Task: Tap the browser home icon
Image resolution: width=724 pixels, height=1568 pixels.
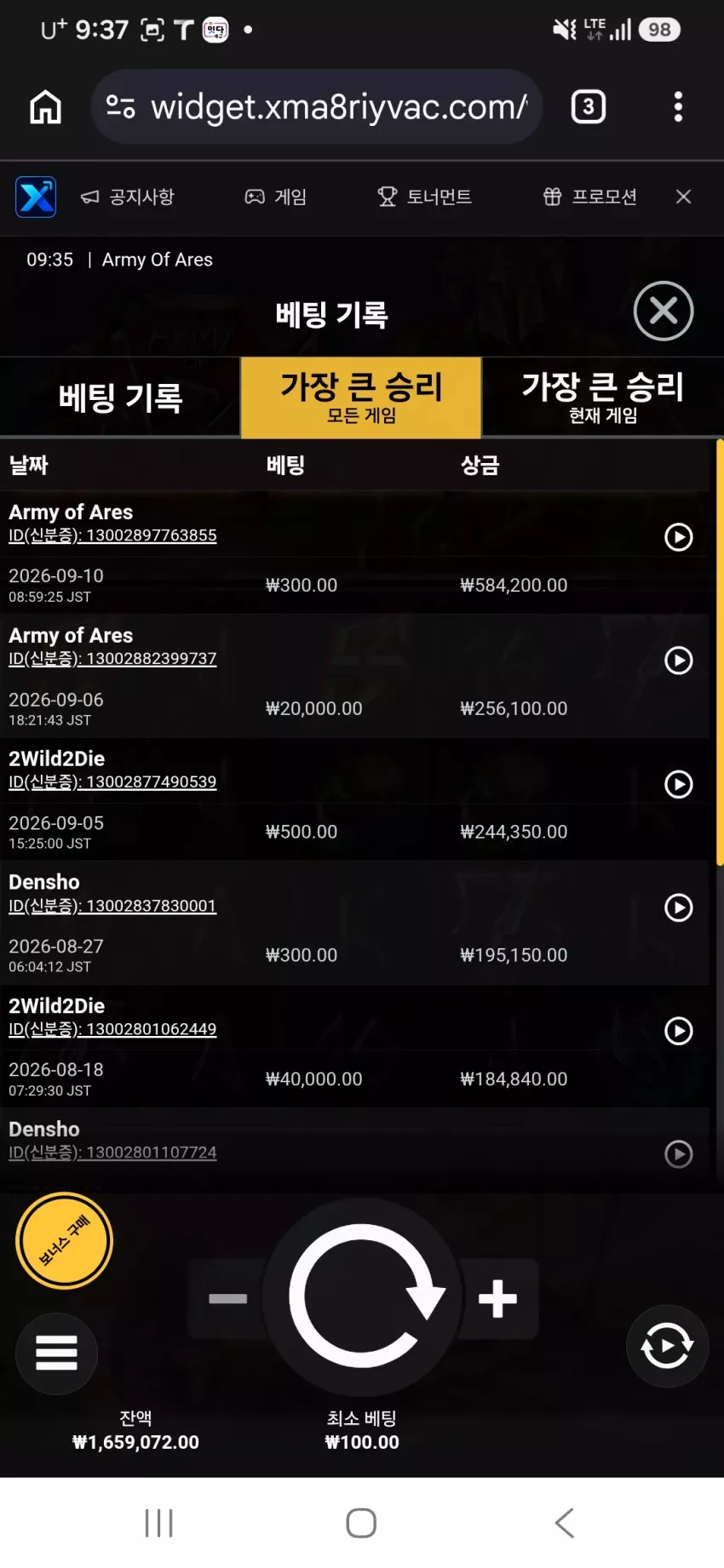Action: 46,107
